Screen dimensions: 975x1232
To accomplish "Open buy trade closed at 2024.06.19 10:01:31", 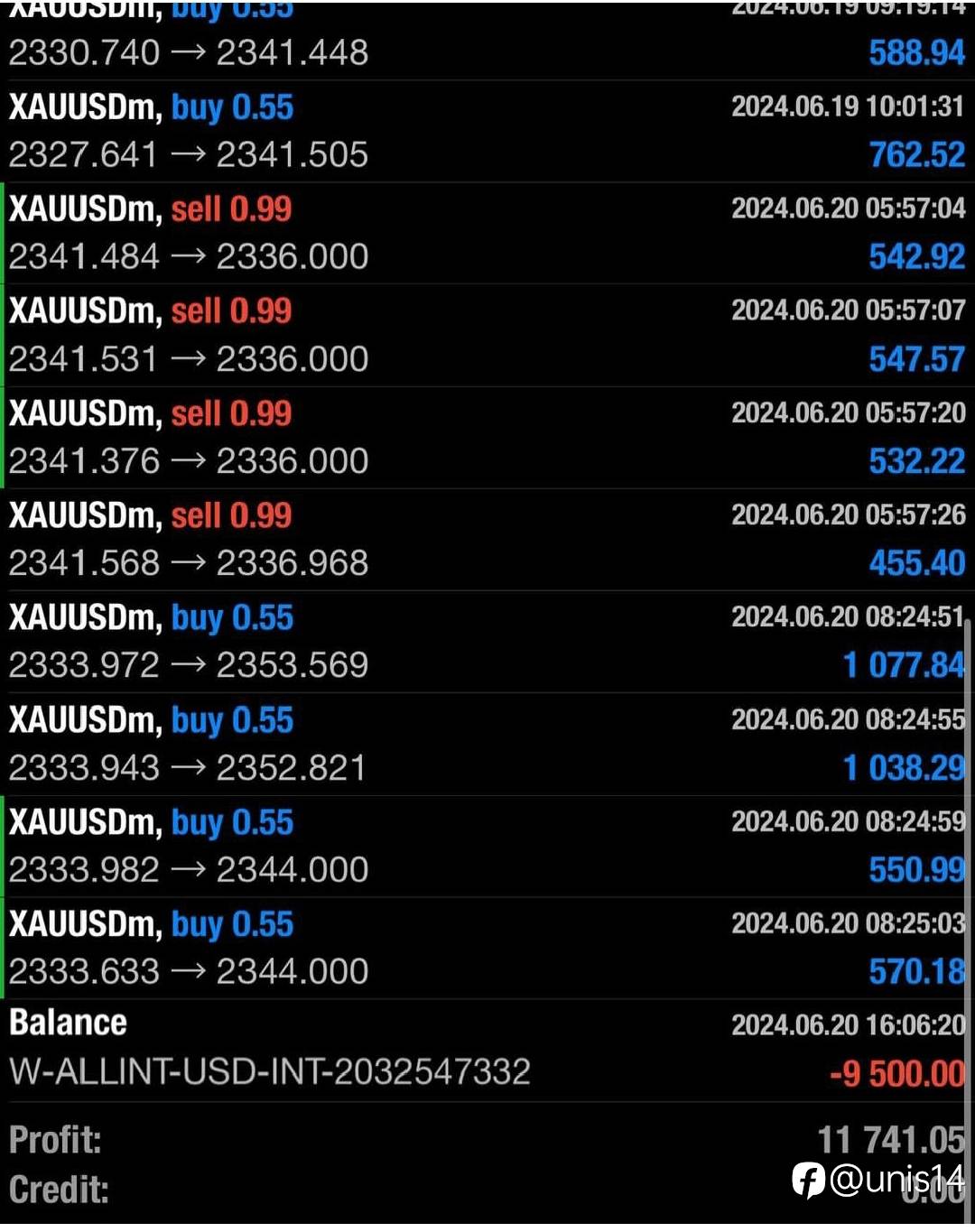I will (x=487, y=131).
